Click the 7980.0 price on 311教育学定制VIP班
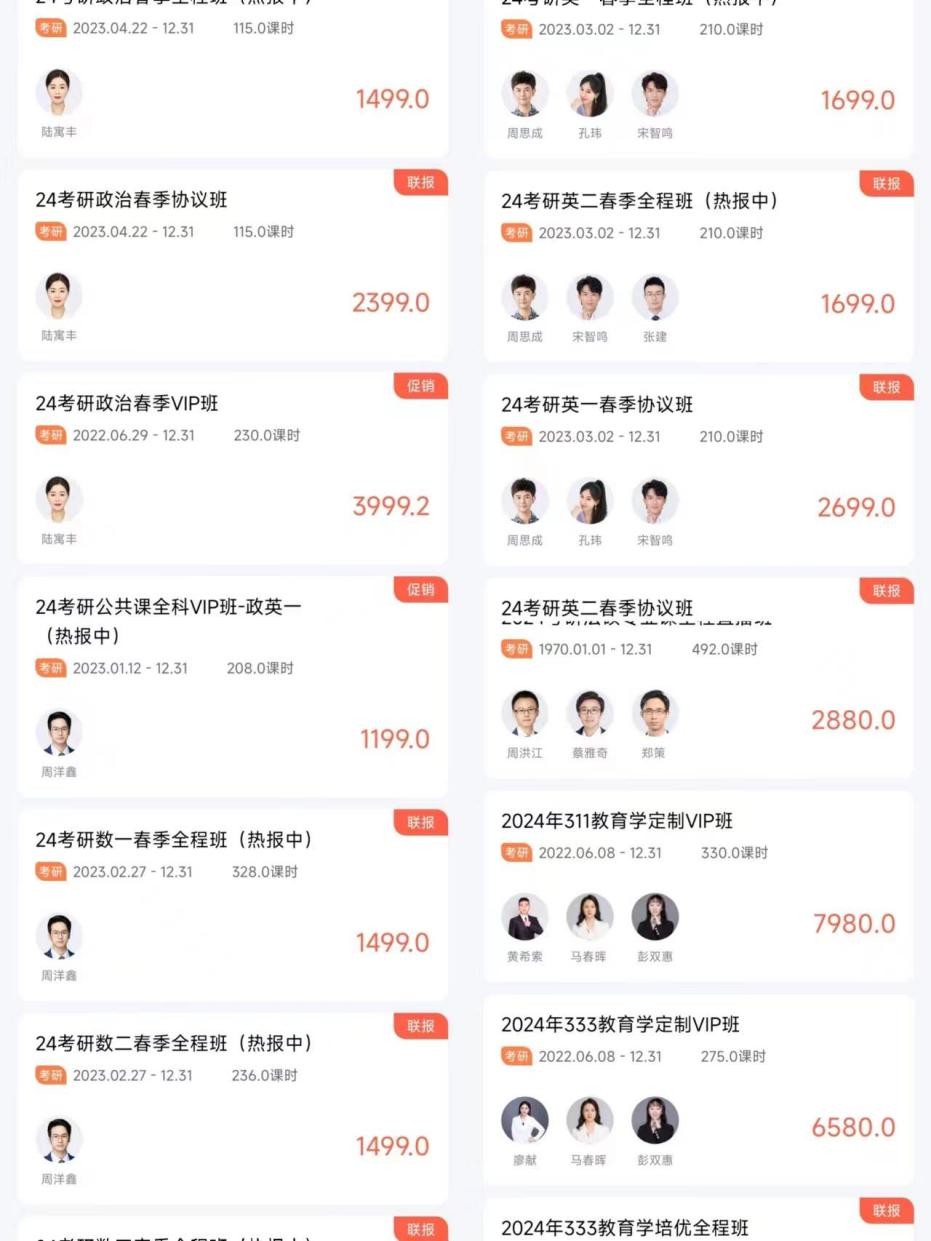 click(x=853, y=924)
